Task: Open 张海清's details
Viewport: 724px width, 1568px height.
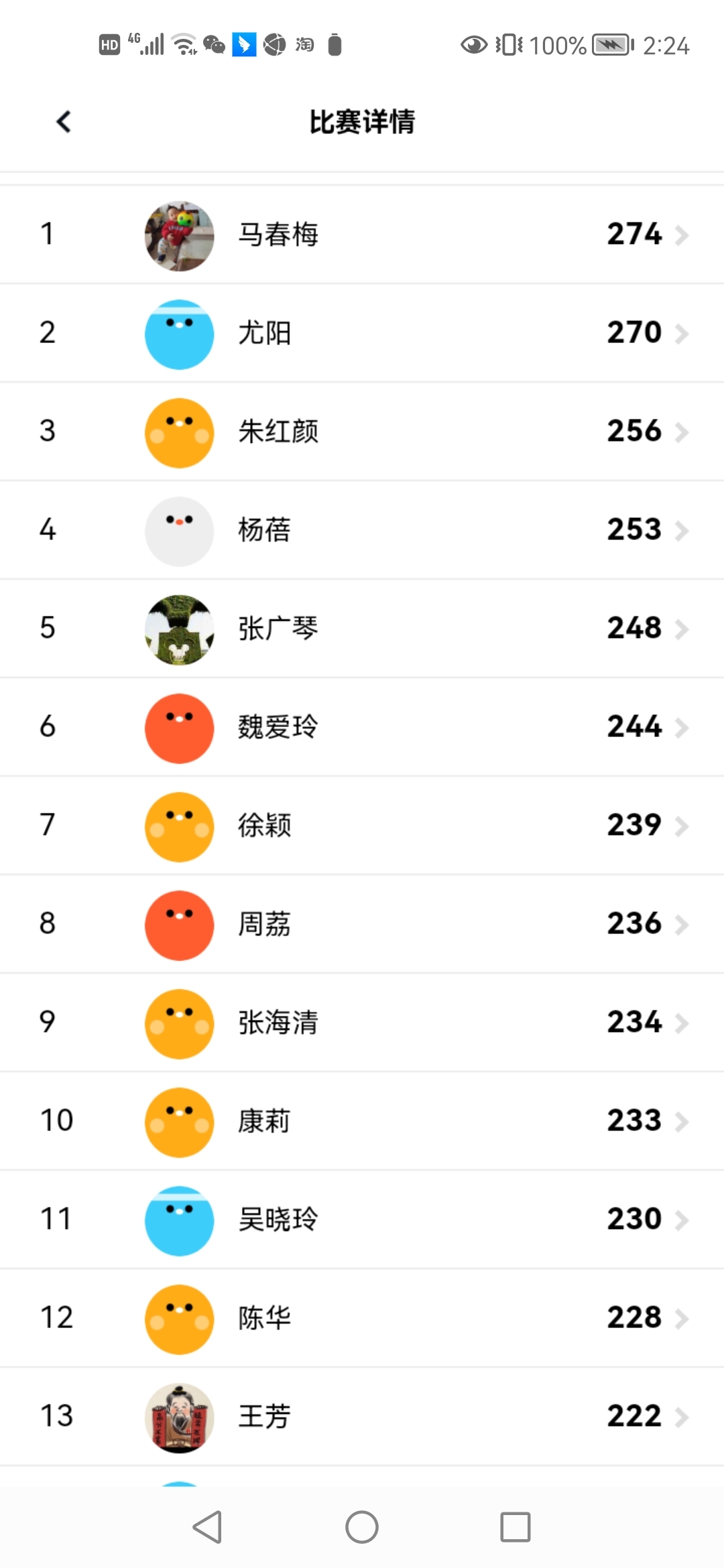Action: click(362, 1023)
